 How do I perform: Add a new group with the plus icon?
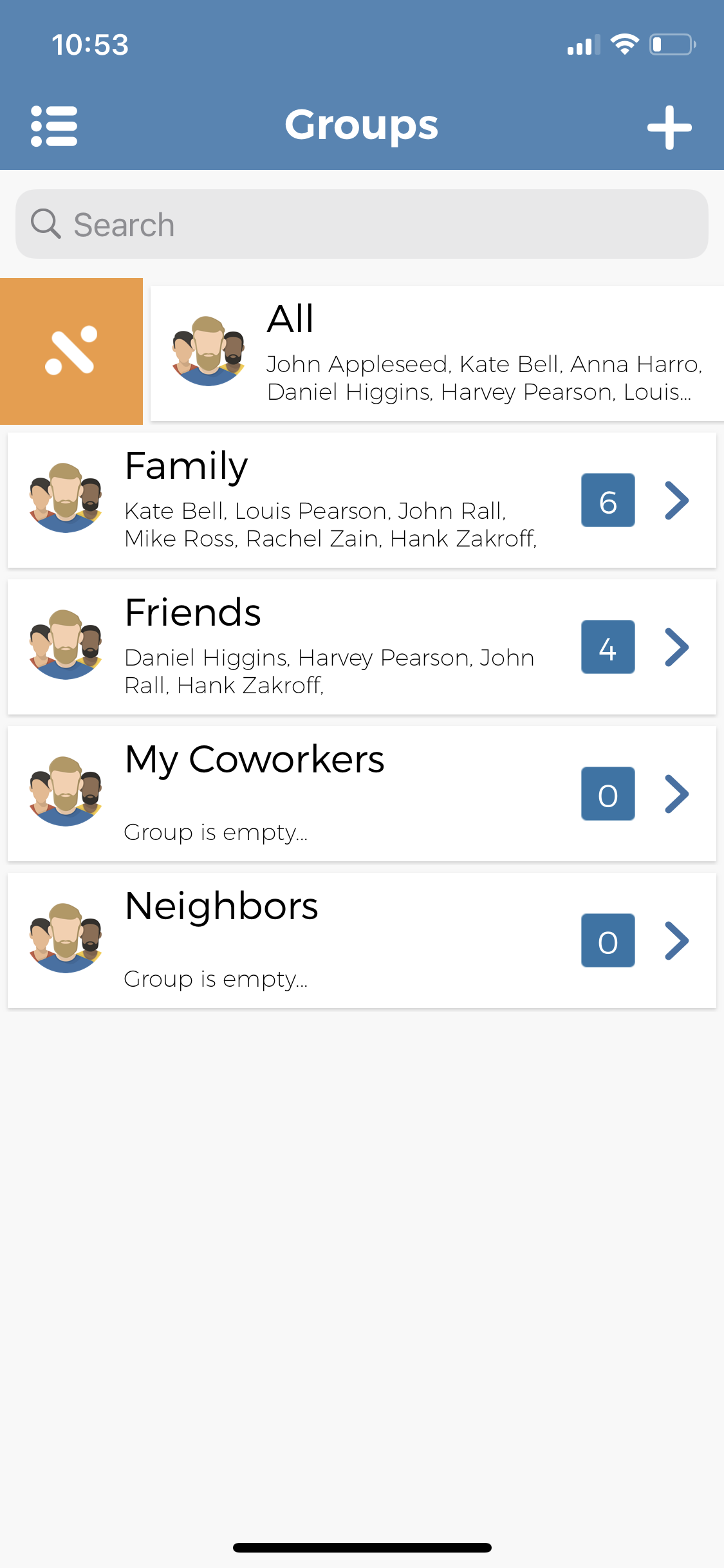(x=669, y=127)
